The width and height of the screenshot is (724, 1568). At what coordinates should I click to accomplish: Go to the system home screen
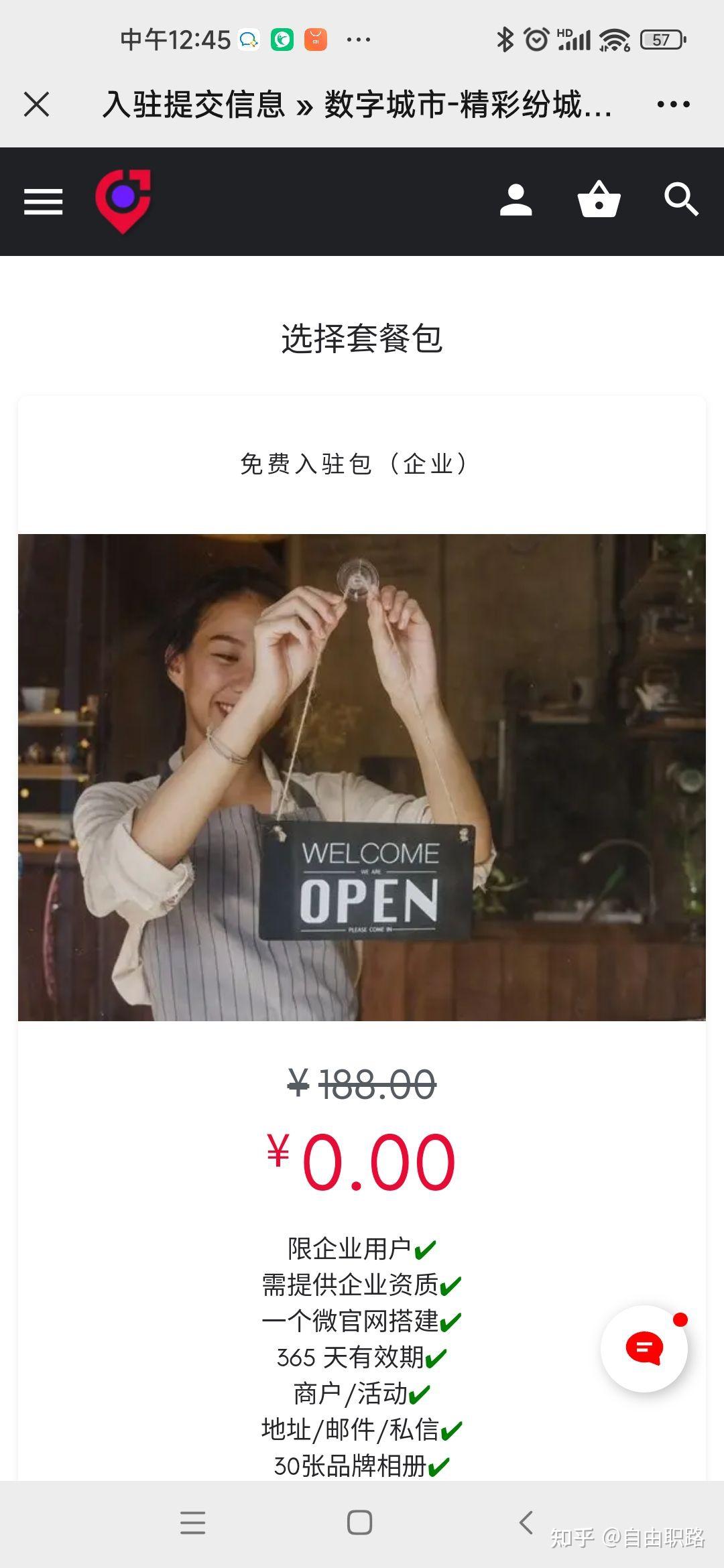[x=360, y=1522]
